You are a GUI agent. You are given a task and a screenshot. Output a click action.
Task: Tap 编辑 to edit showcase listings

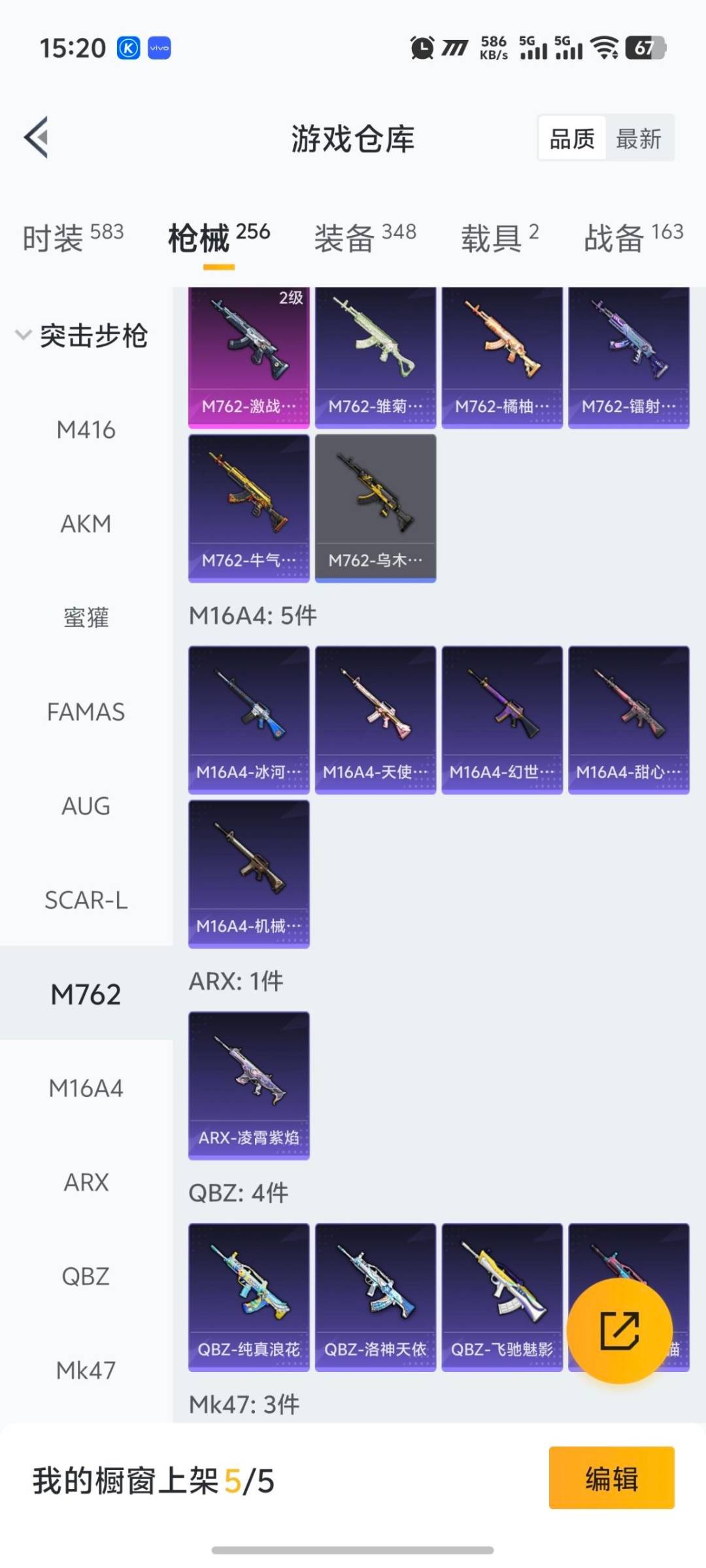(611, 1478)
